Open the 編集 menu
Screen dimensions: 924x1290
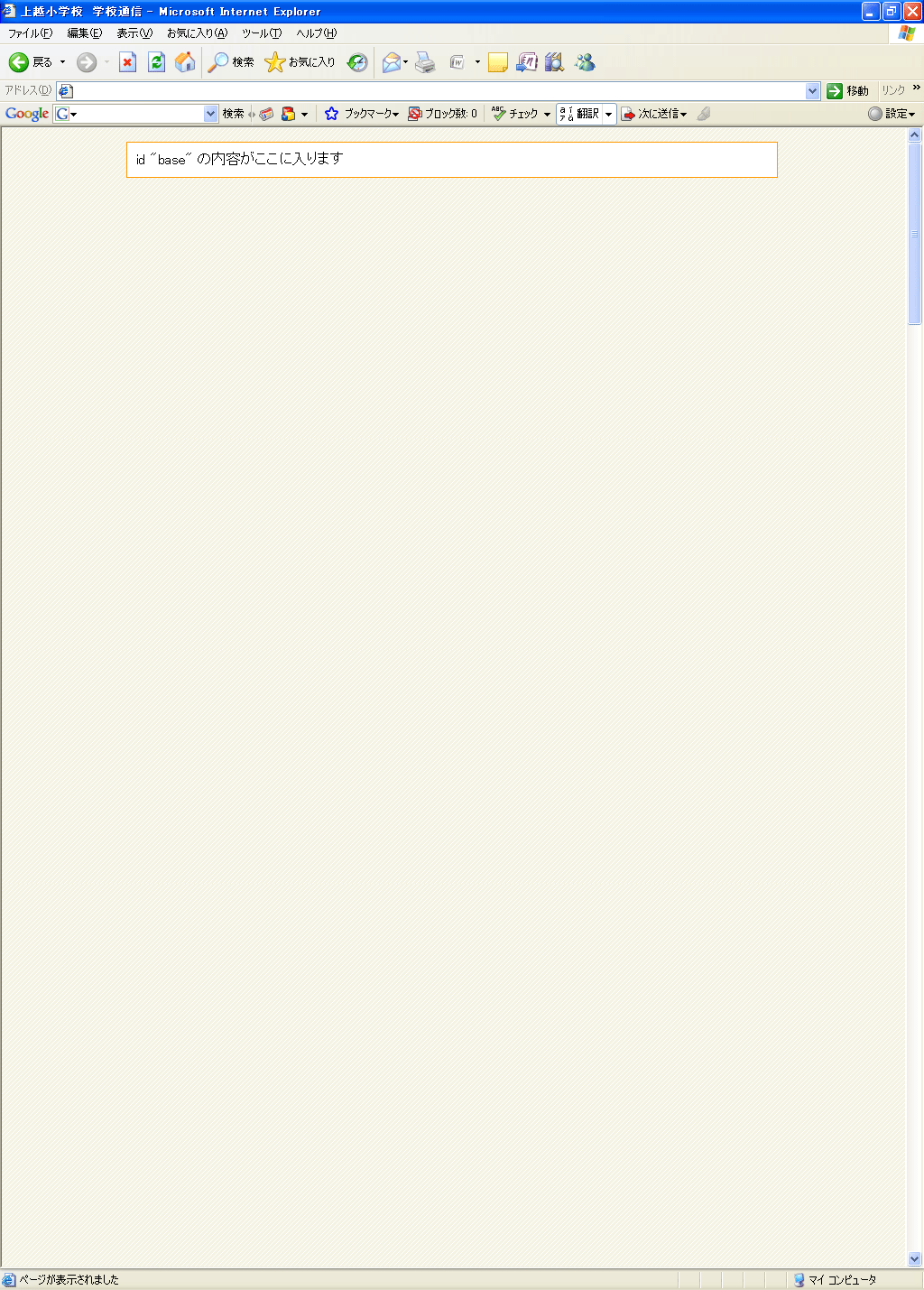[x=84, y=33]
